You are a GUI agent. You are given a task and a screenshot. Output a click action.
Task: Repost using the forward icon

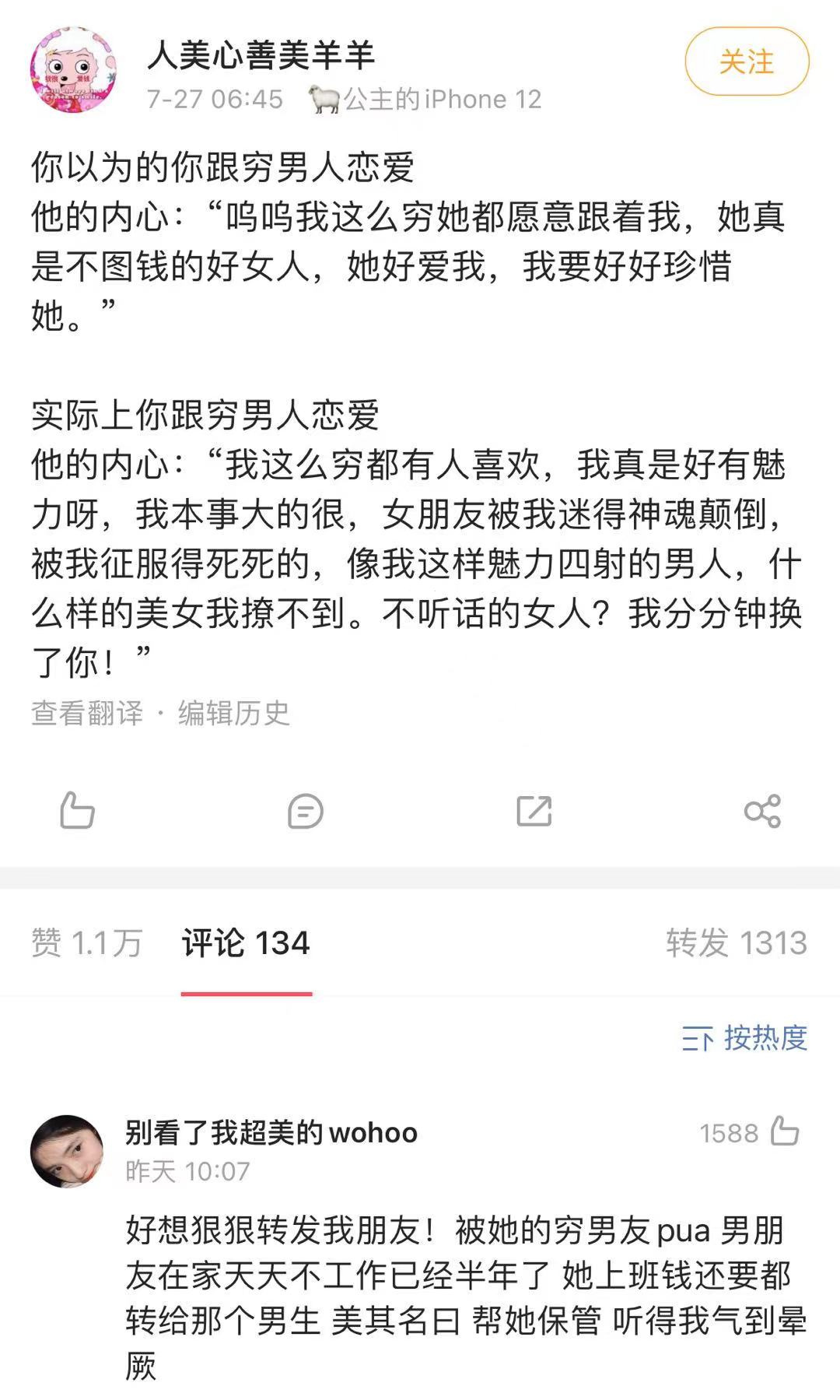tap(534, 811)
